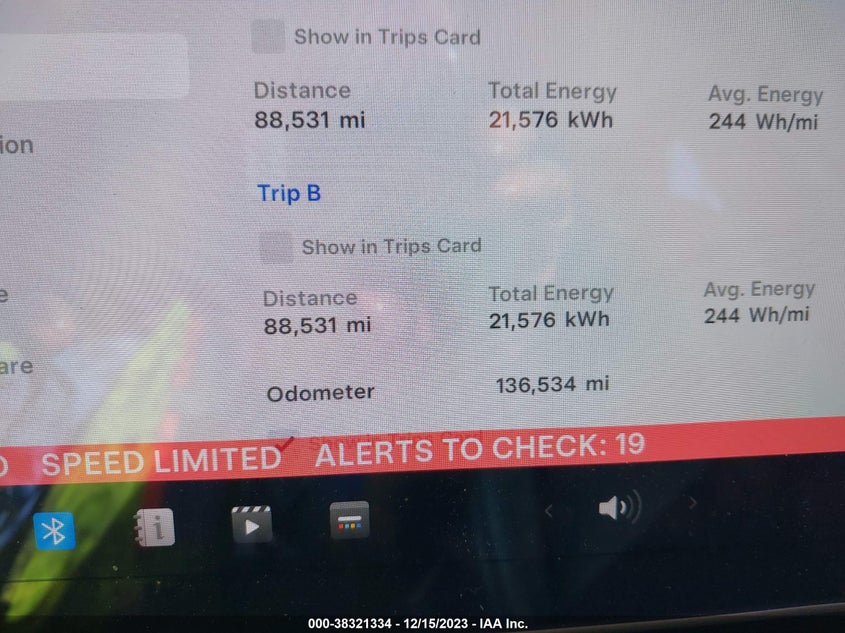Open Bluetooth settings icon

(x=54, y=531)
